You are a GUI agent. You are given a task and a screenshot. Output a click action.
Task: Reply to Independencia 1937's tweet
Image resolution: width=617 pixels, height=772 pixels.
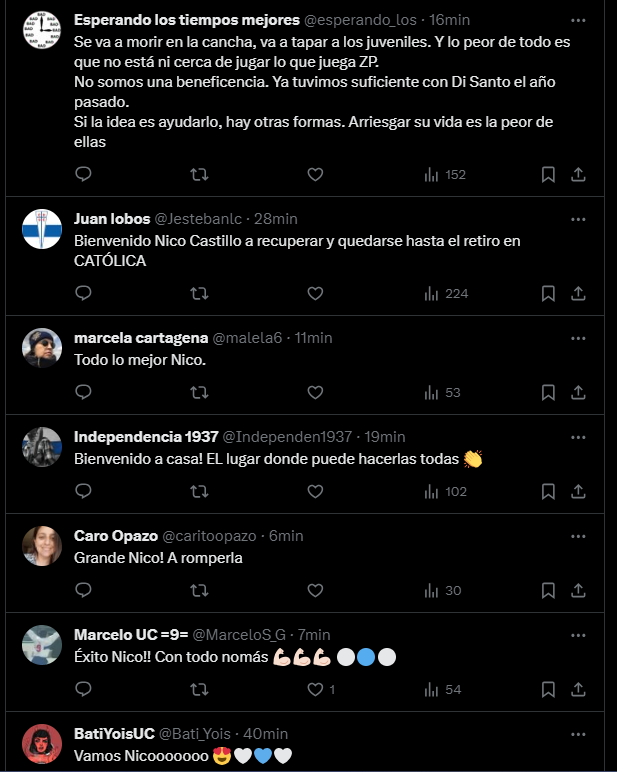pos(84,491)
